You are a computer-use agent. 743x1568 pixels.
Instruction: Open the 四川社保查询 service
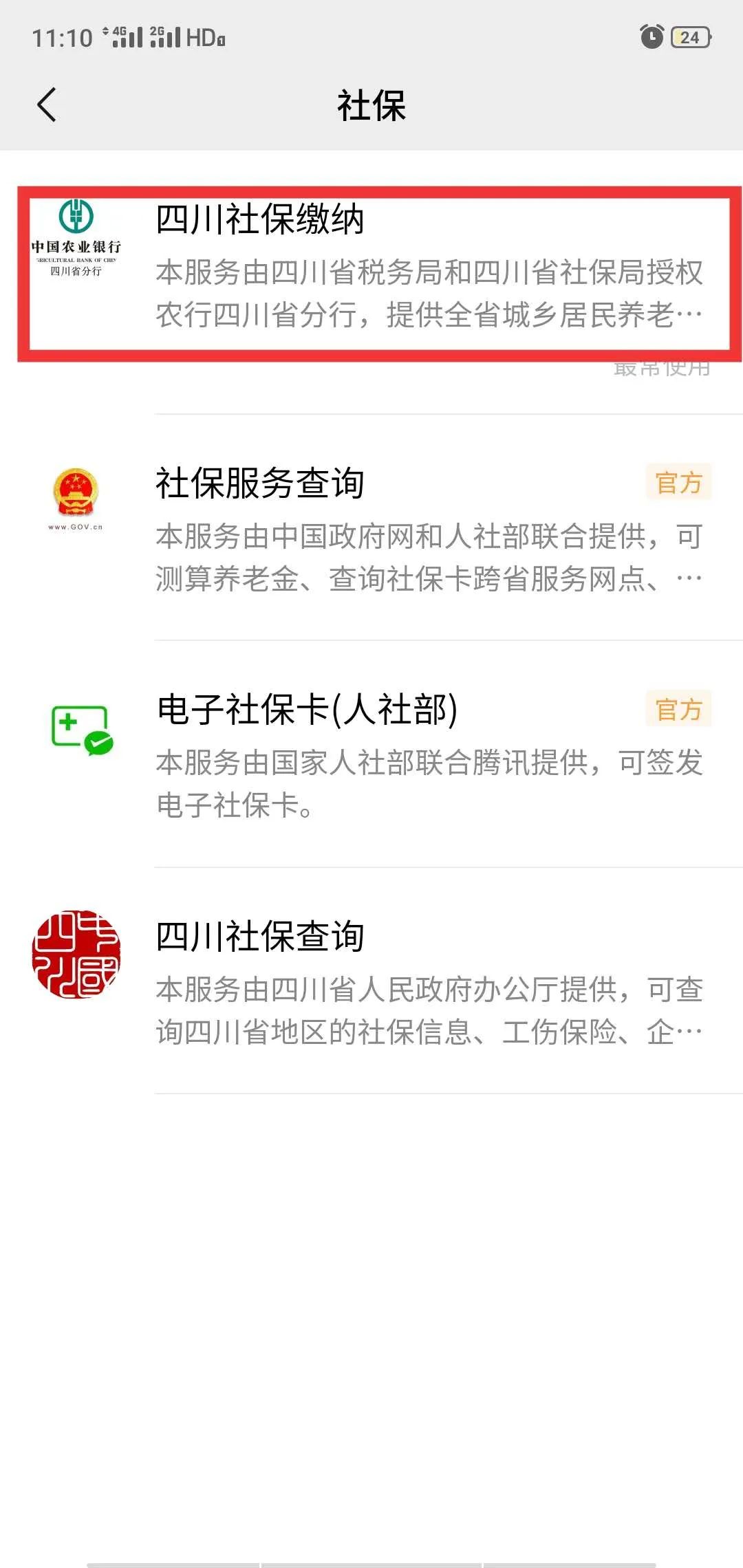tap(371, 981)
